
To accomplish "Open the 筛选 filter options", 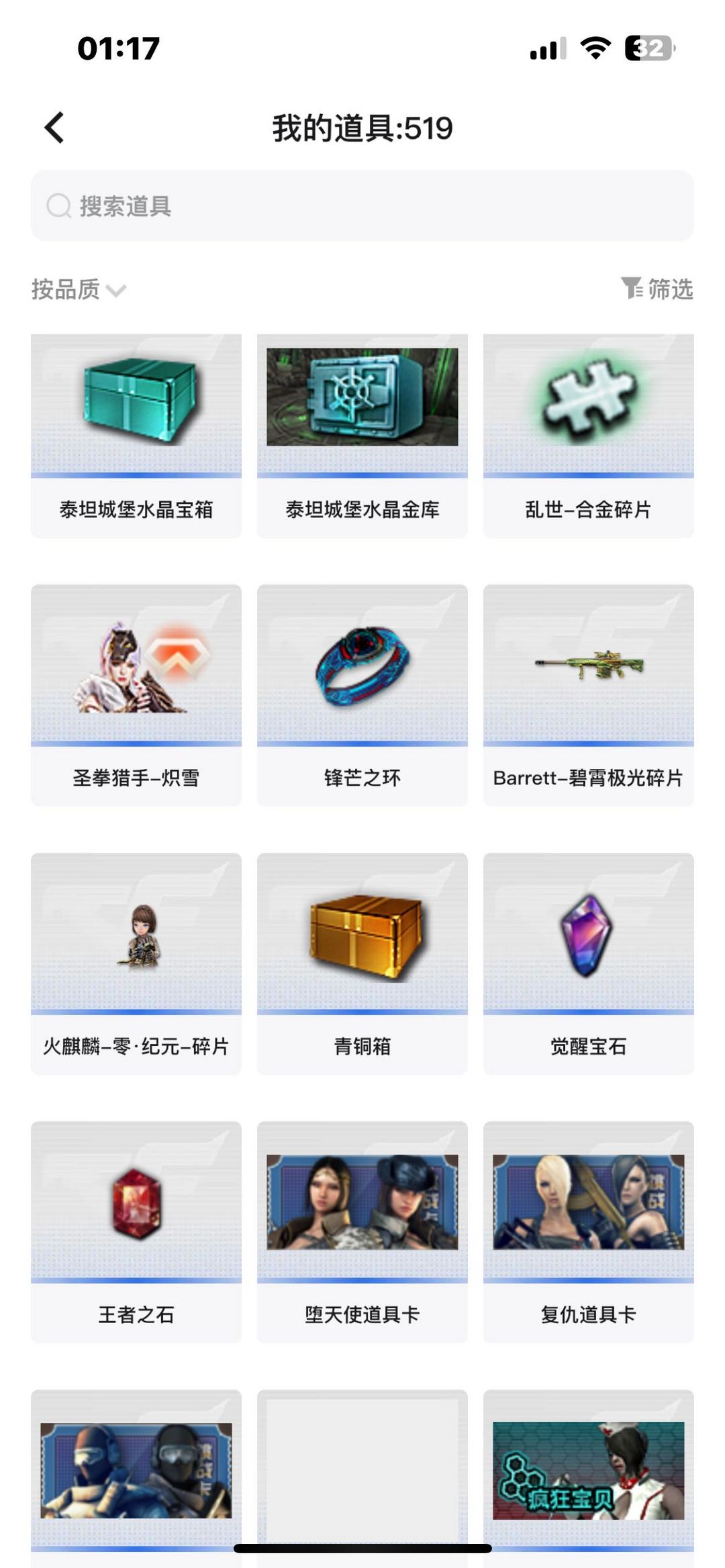I will click(x=657, y=289).
